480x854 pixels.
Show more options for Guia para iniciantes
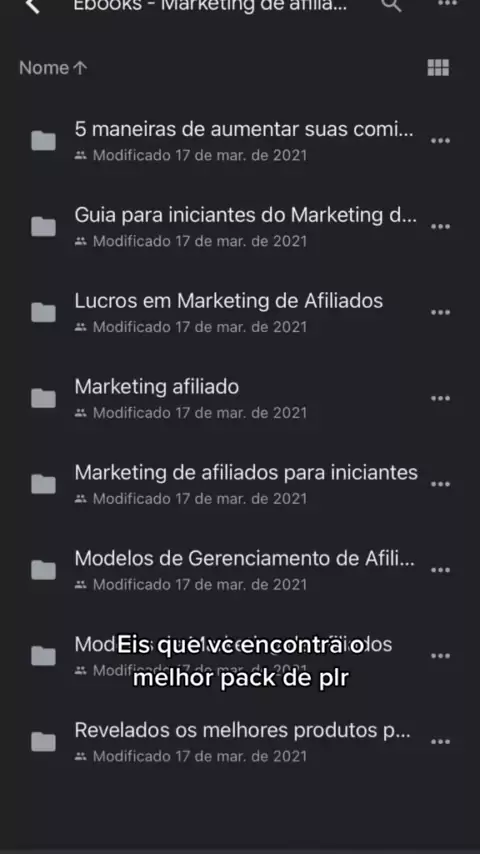click(x=440, y=227)
